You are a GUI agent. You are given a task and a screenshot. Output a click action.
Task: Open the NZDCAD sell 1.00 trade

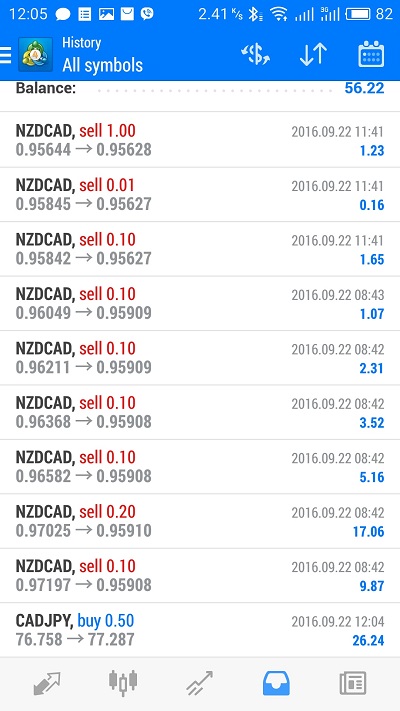pyautogui.click(x=200, y=140)
